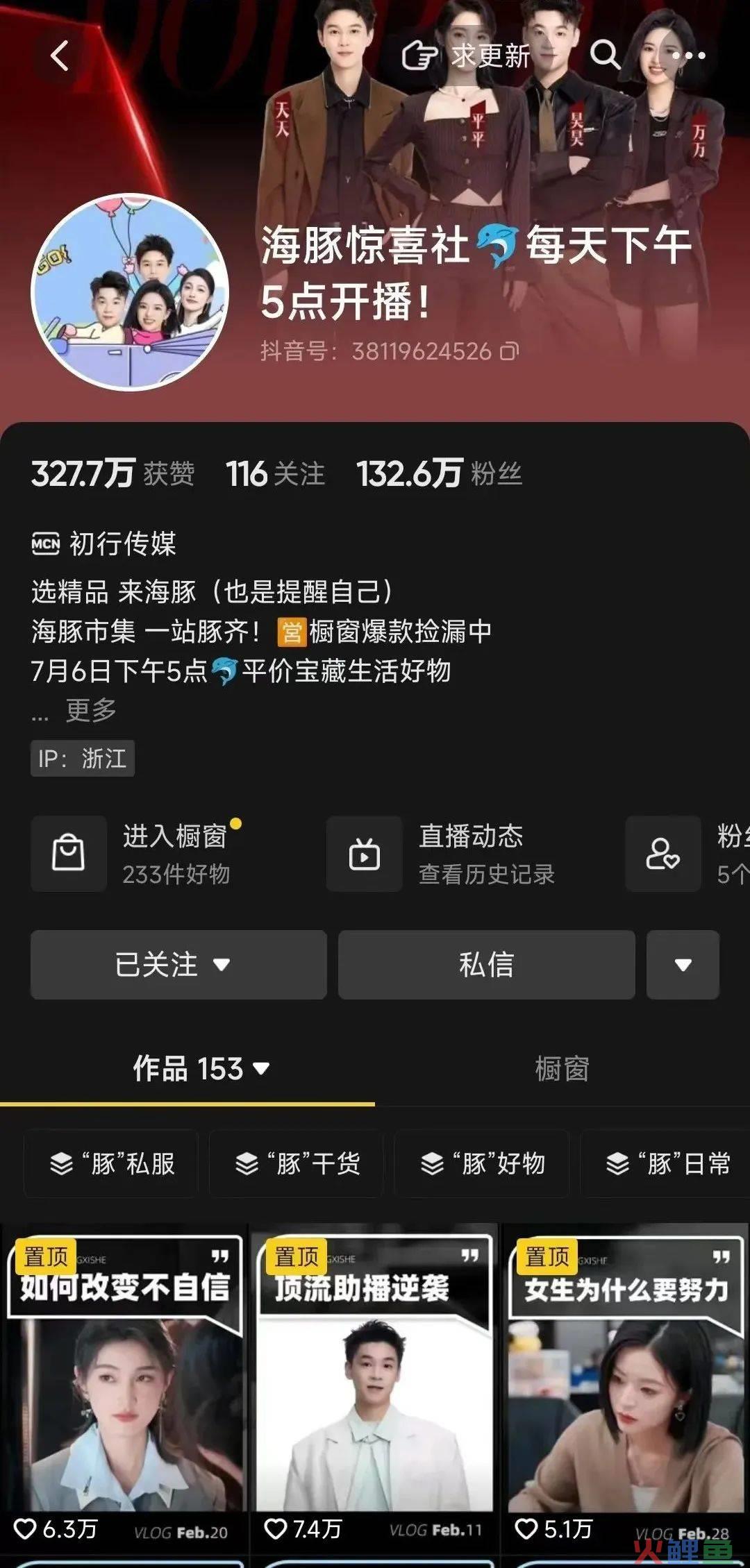
Task: Copy Douyin ID via the copy icon
Action: (x=508, y=351)
